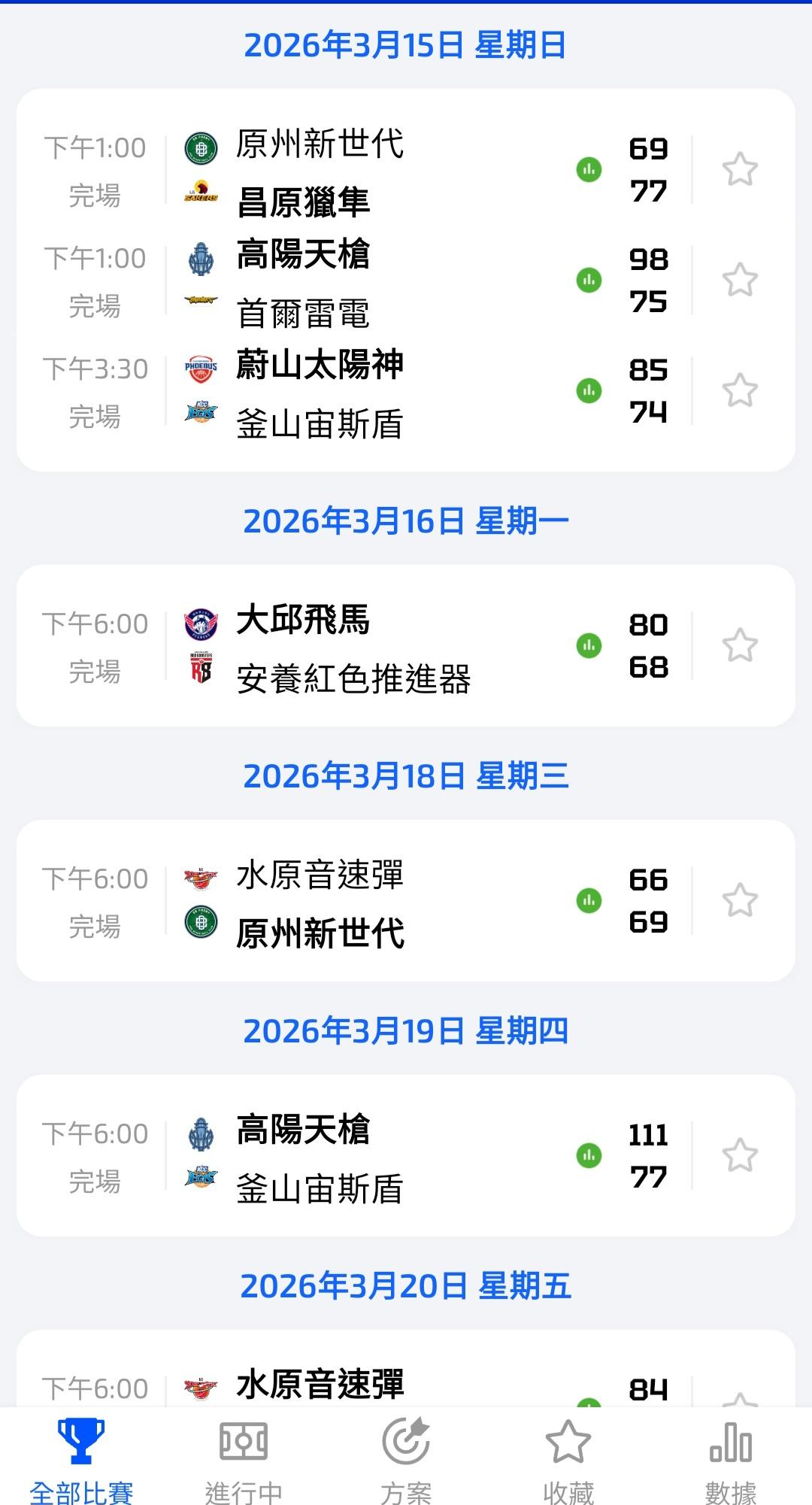The width and height of the screenshot is (812, 1505).
Task: Favorite the 原州新世代 vs 昌原獵隼 match
Action: 740,169
